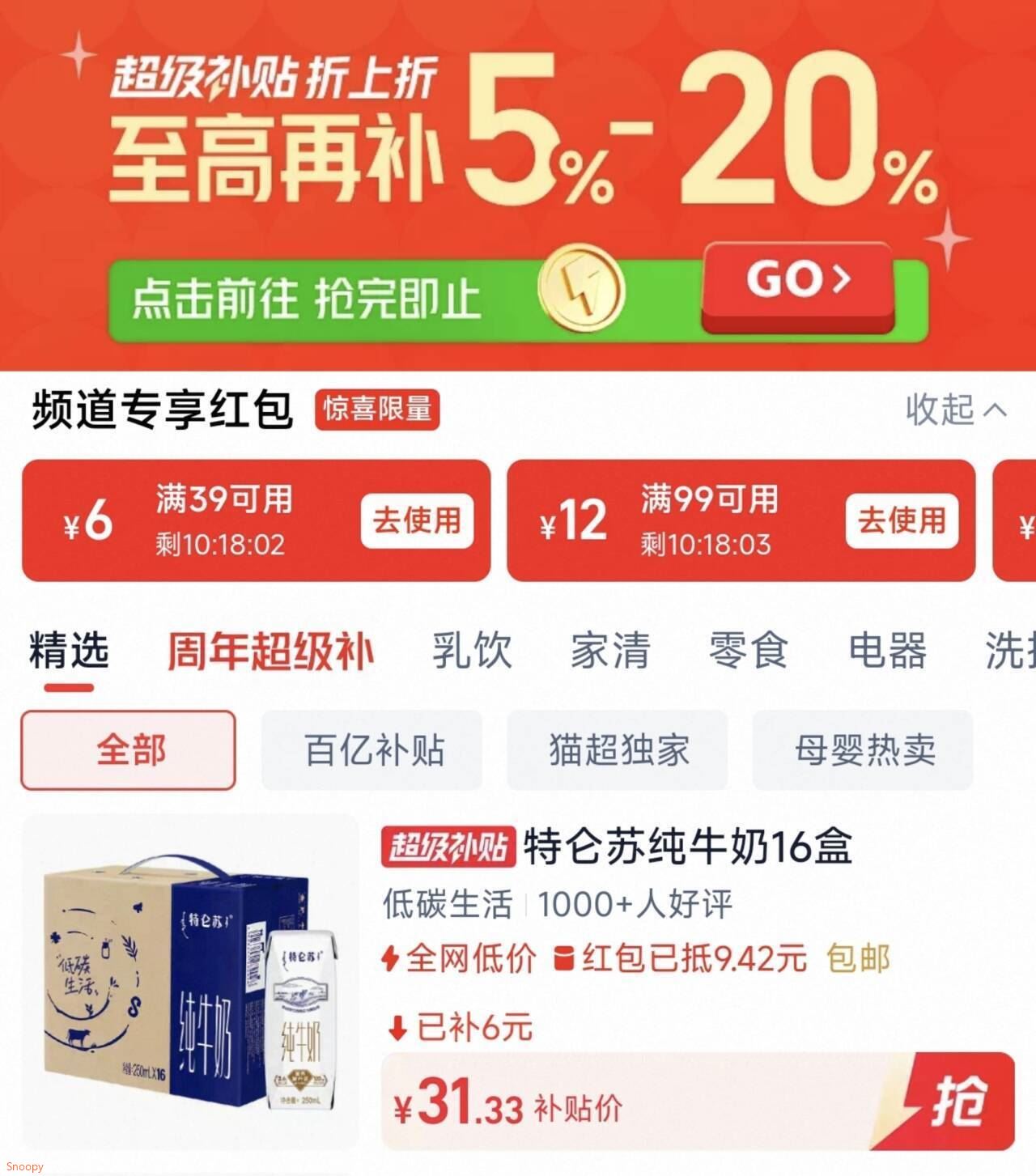Open the 周年超级补 tab

coord(270,651)
